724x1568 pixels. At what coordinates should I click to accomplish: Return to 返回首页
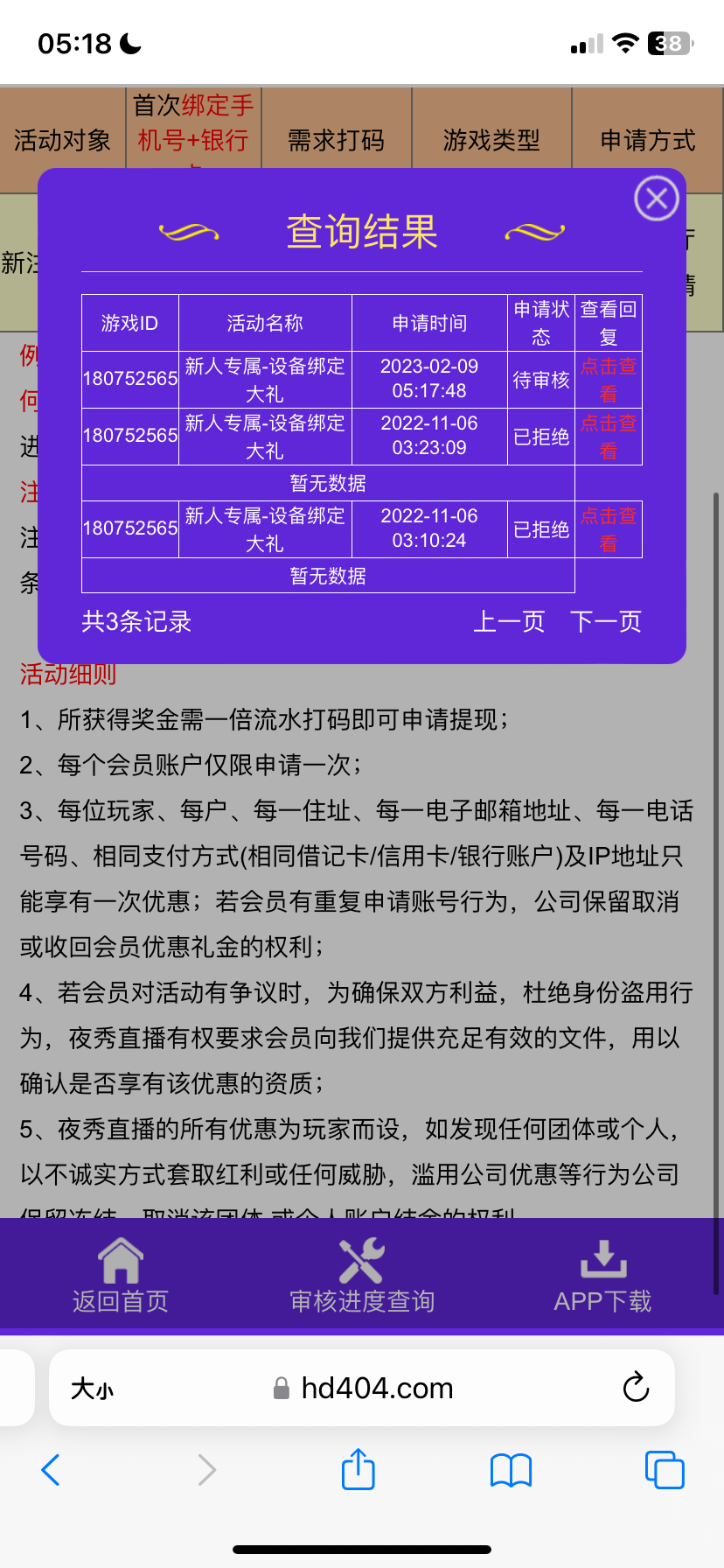(121, 1277)
